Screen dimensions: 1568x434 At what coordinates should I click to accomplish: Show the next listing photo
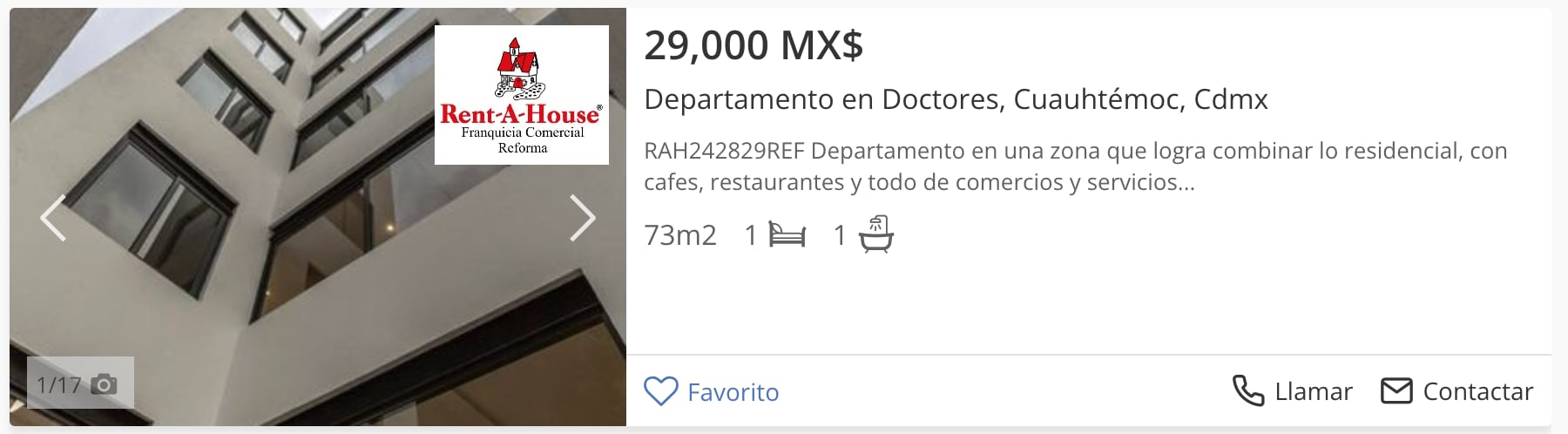[x=582, y=218]
